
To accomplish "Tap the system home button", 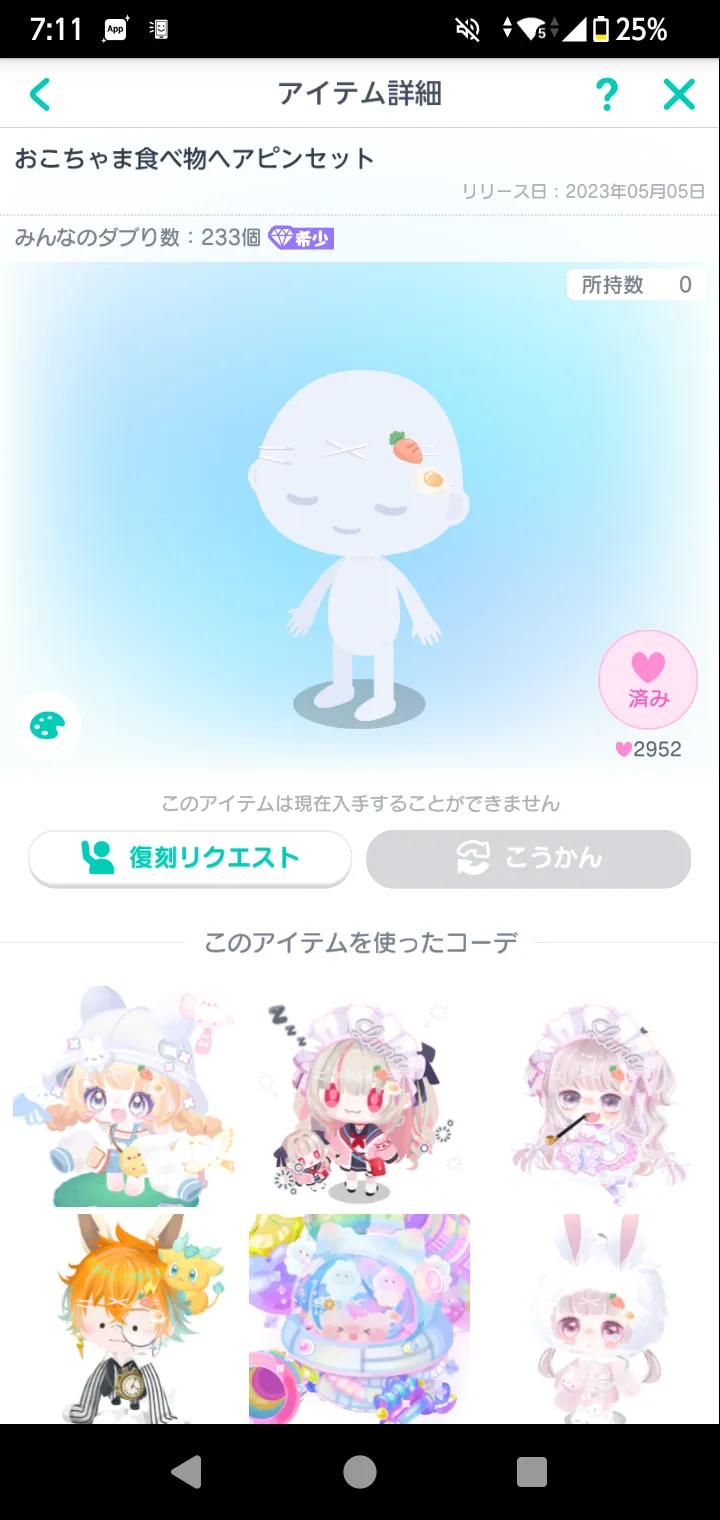I will point(359,1471).
